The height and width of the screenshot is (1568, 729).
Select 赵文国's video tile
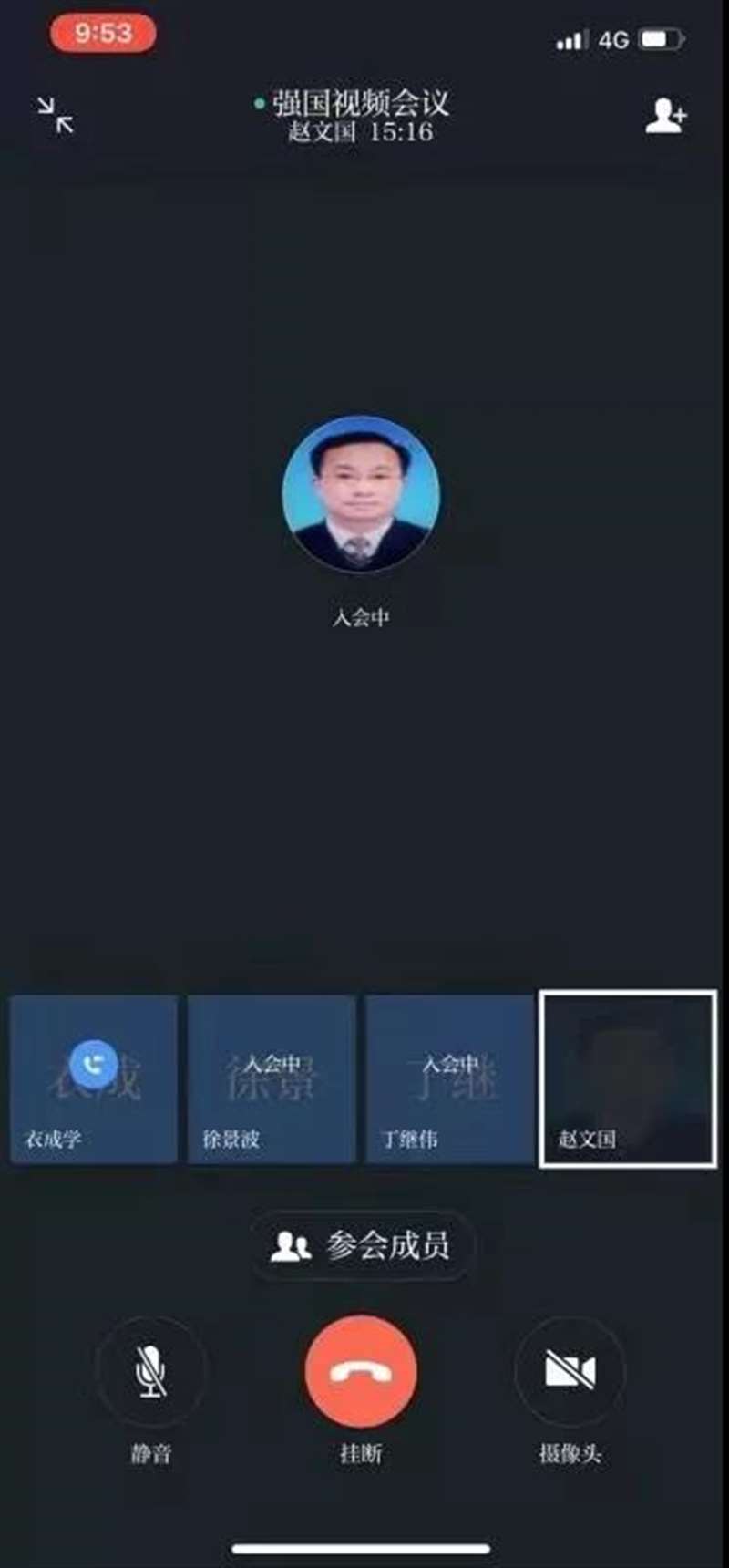[628, 1079]
